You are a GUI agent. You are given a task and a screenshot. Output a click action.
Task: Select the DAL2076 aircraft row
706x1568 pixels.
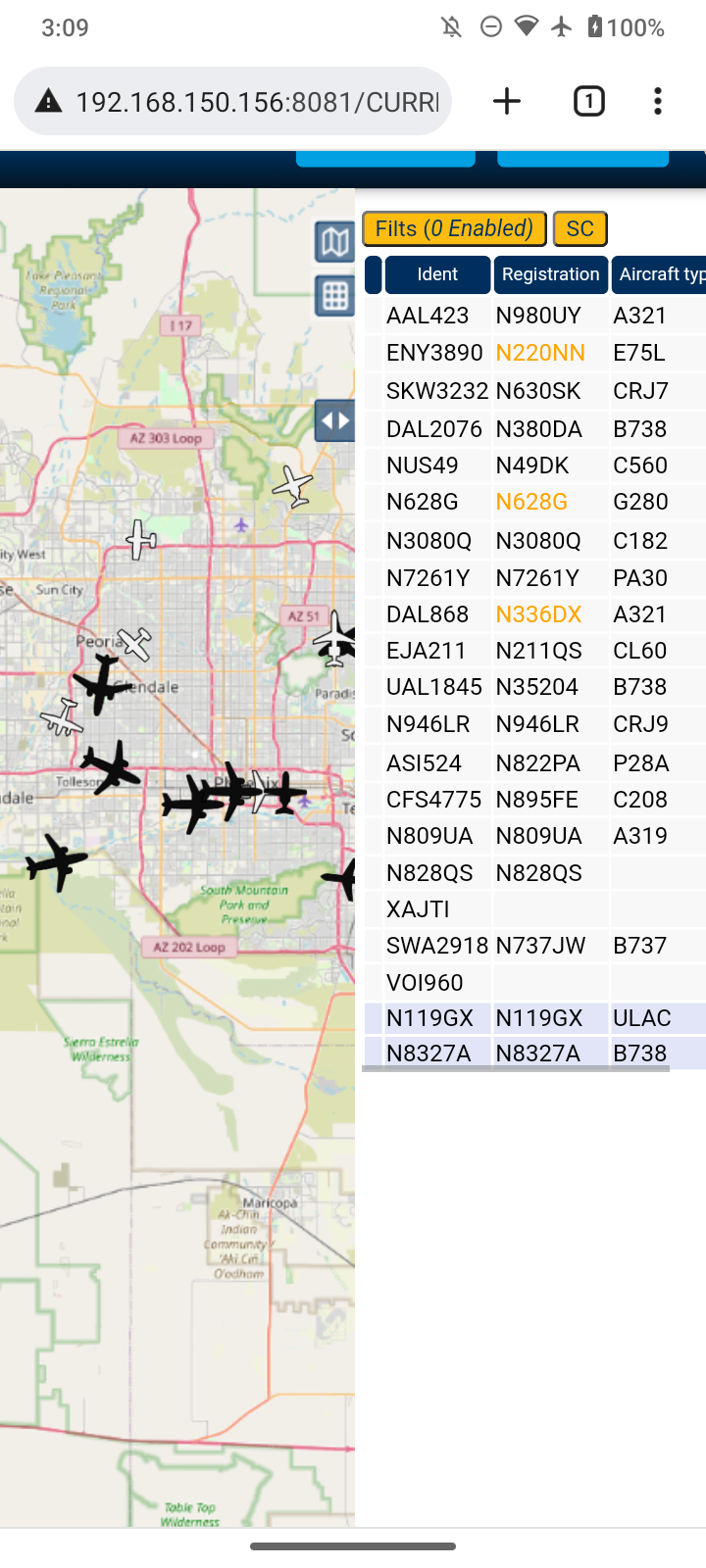pos(534,429)
